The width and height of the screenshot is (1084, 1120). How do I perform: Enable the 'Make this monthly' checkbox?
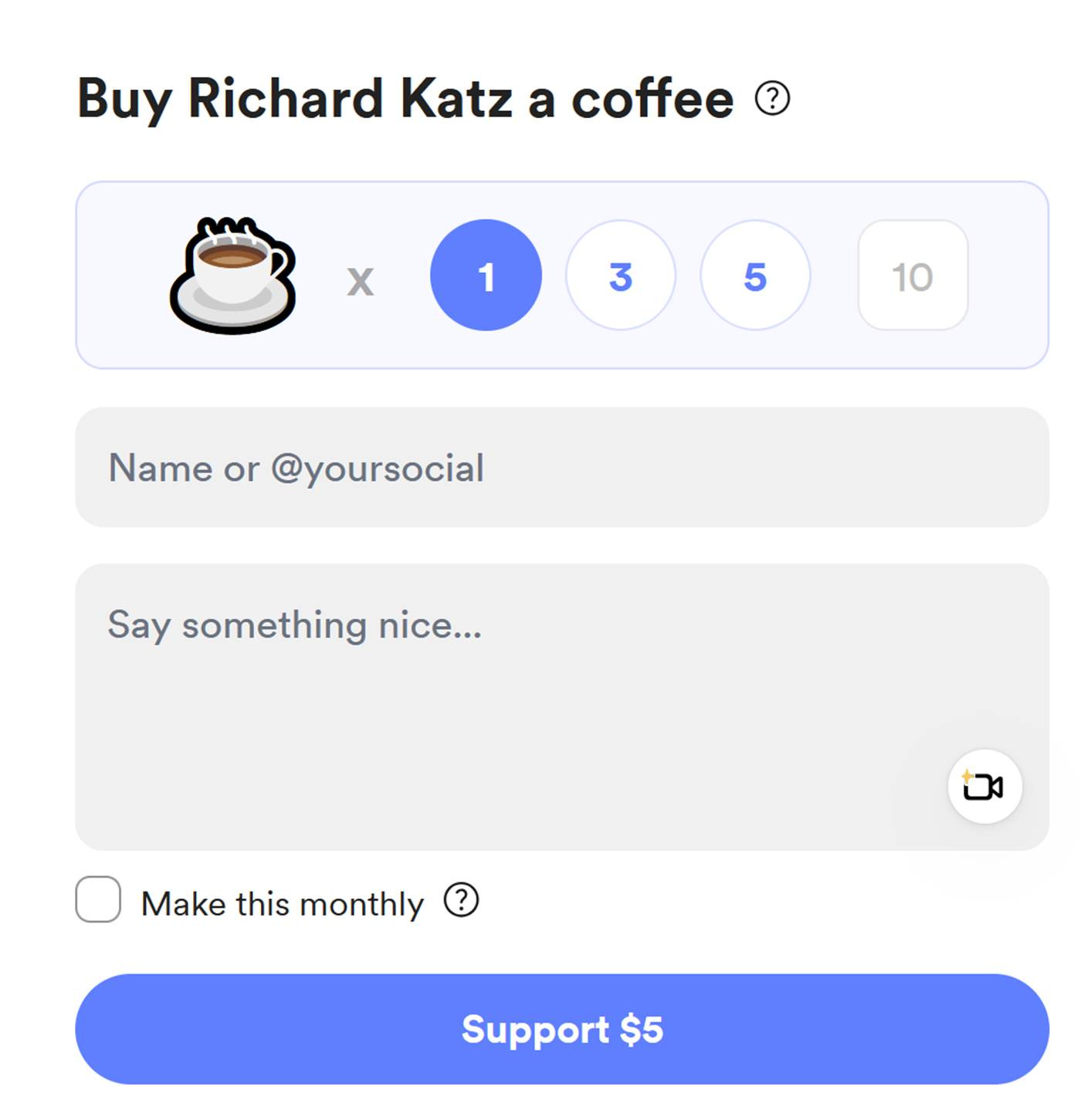point(97,900)
